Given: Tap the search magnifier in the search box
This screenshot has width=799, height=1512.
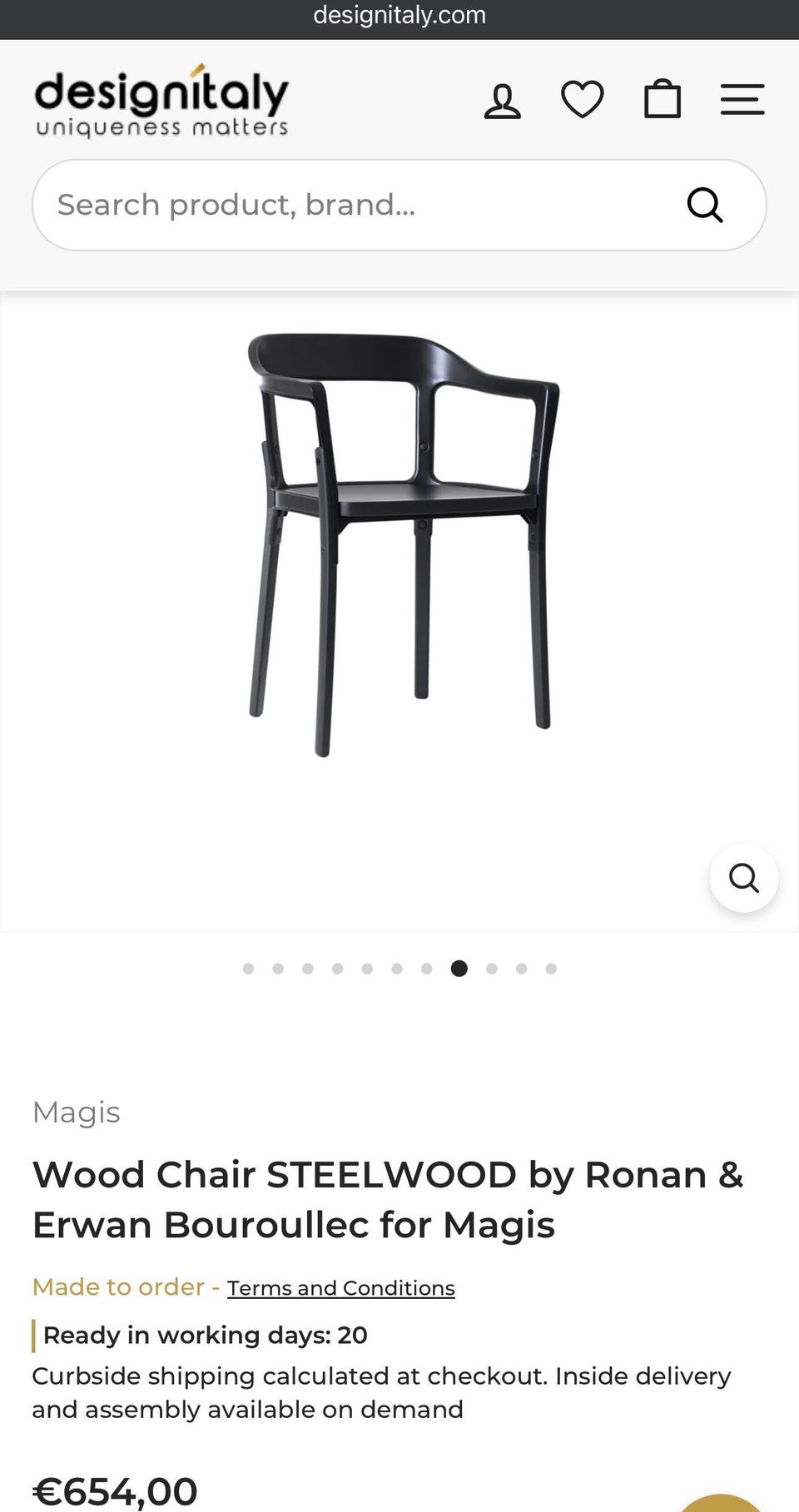Looking at the screenshot, I should (705, 205).
